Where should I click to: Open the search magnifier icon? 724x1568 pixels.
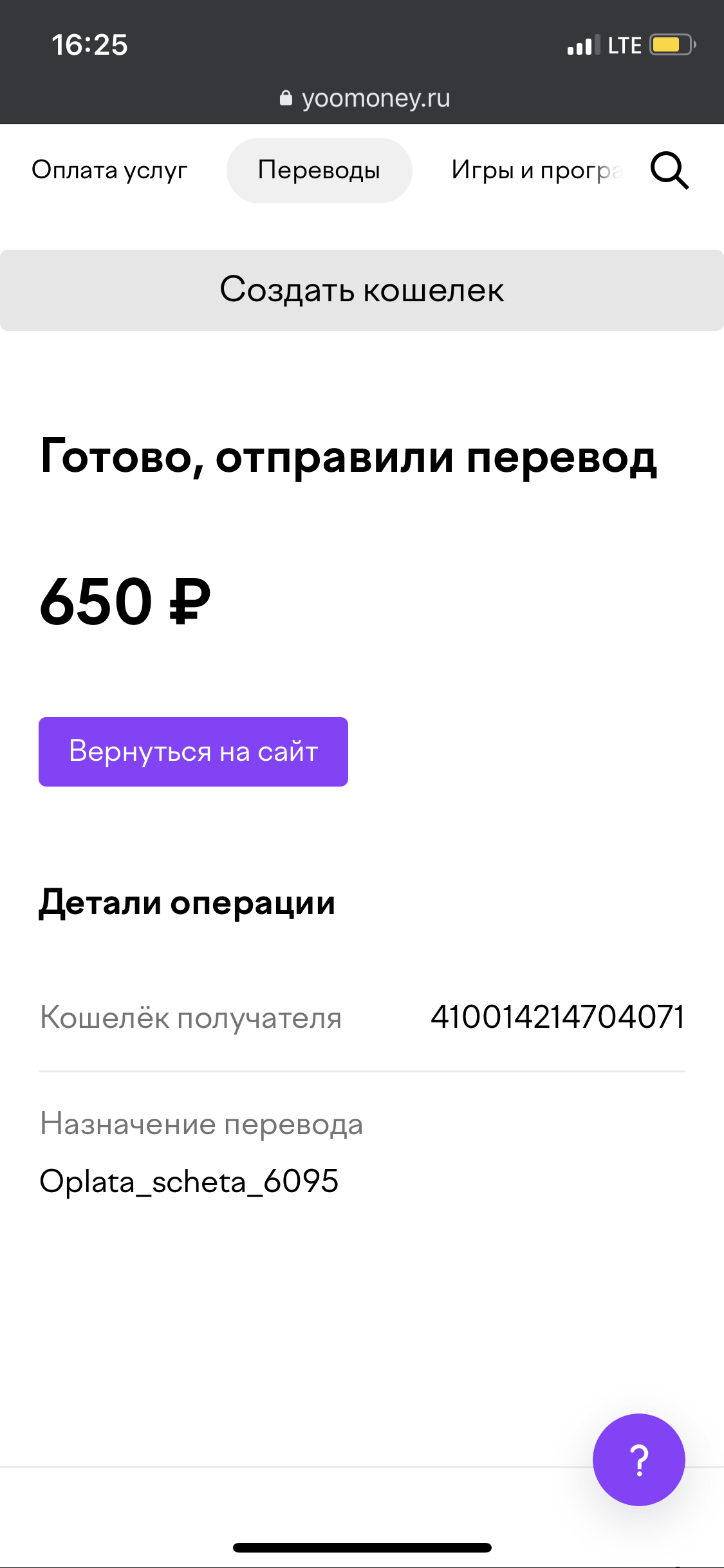pyautogui.click(x=669, y=171)
